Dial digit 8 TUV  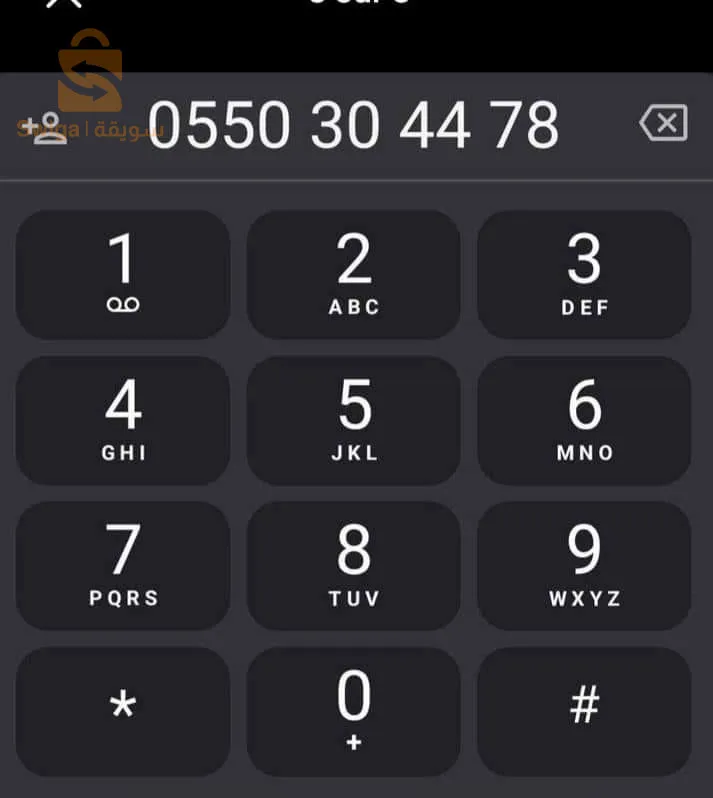click(354, 565)
